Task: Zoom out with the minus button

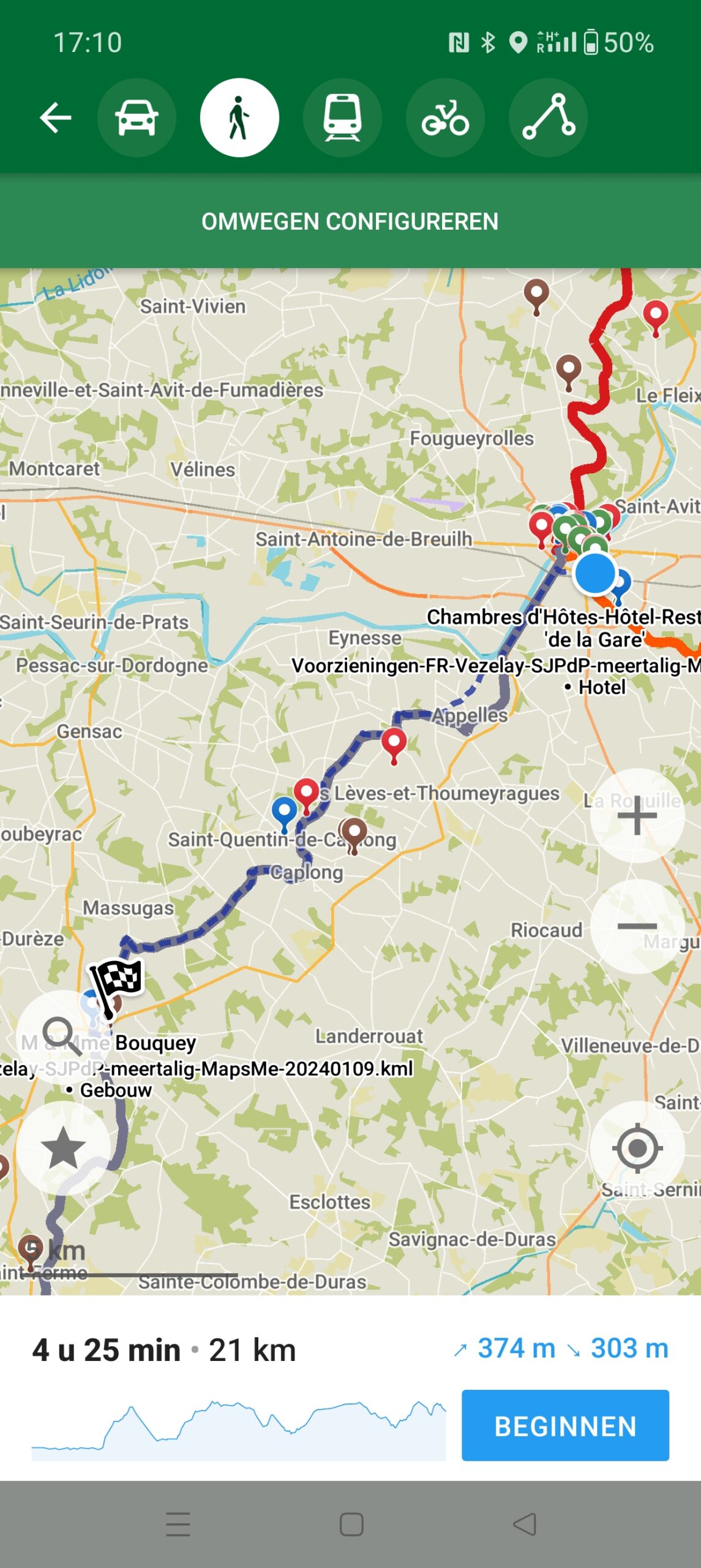Action: tap(637, 926)
